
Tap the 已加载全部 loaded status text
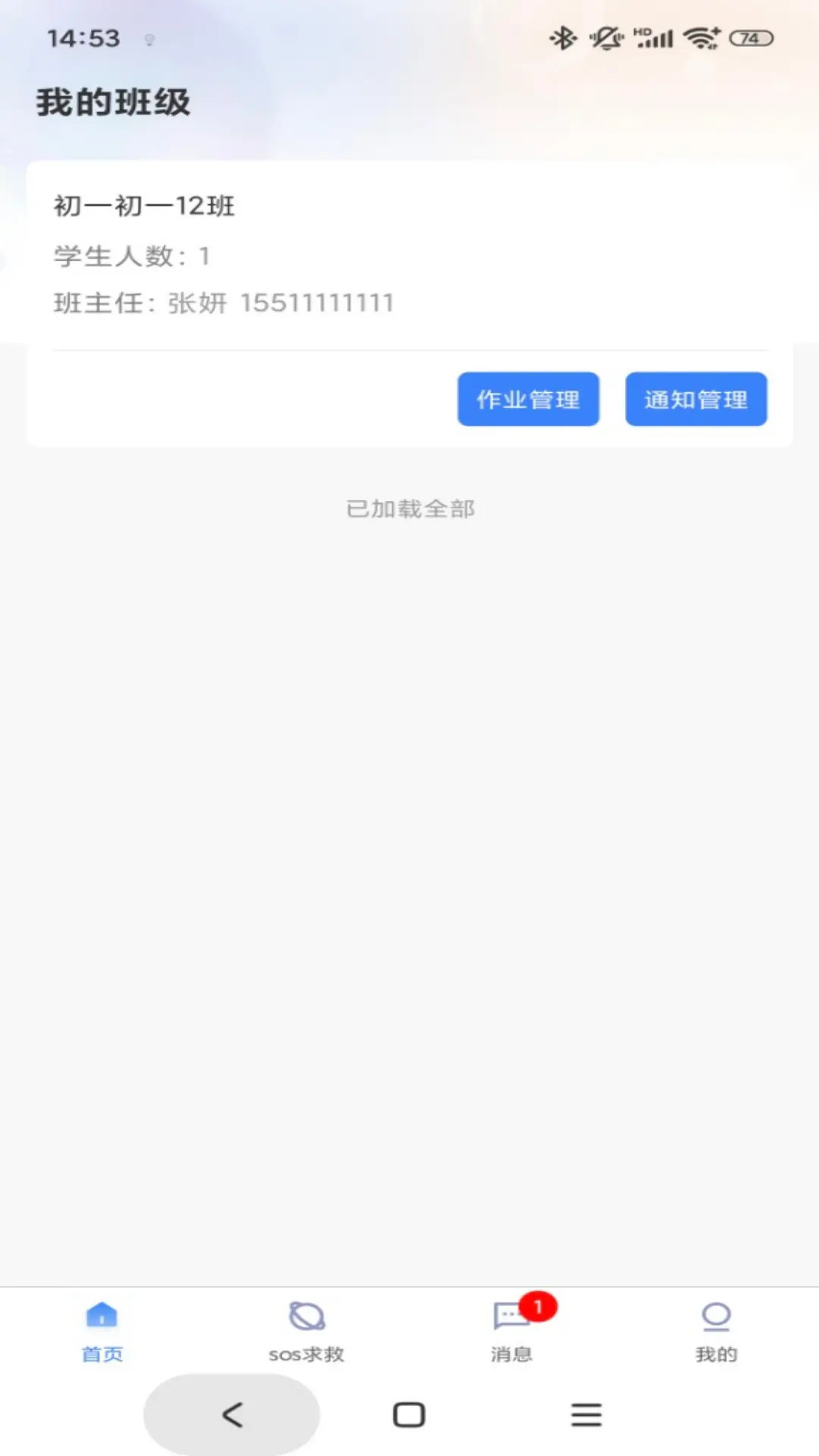coord(409,509)
